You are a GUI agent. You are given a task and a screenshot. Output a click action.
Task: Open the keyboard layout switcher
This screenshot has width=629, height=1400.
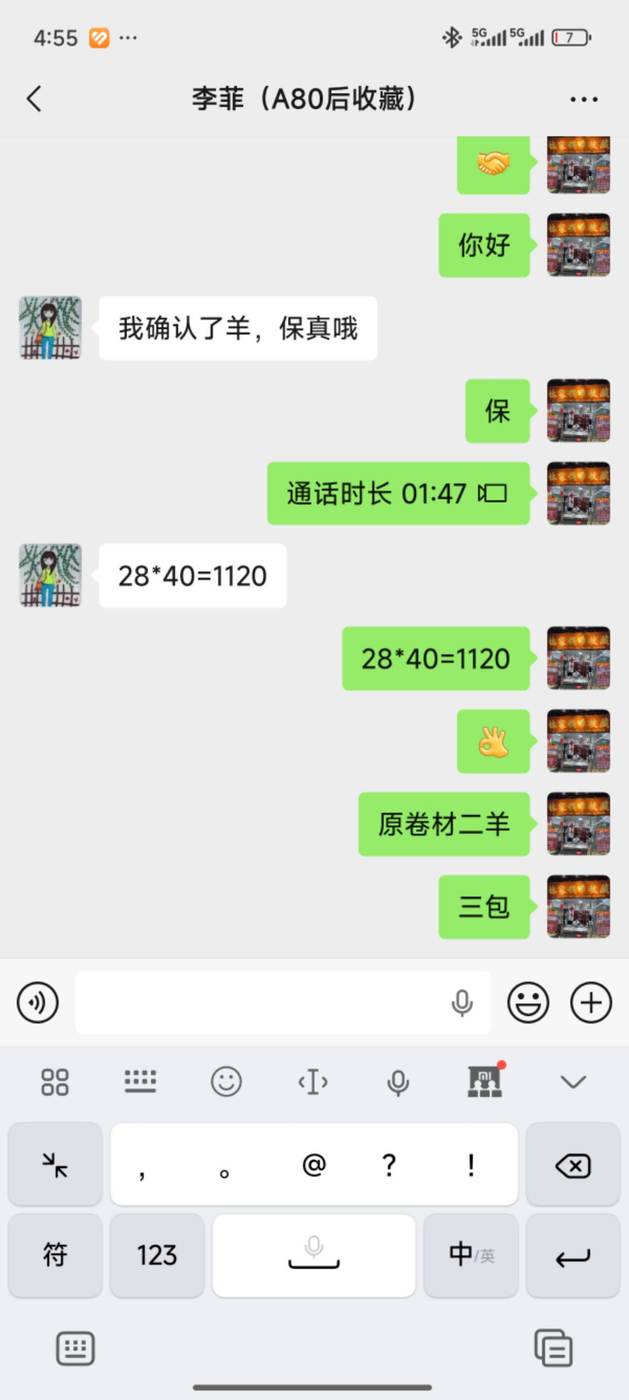tap(140, 1081)
